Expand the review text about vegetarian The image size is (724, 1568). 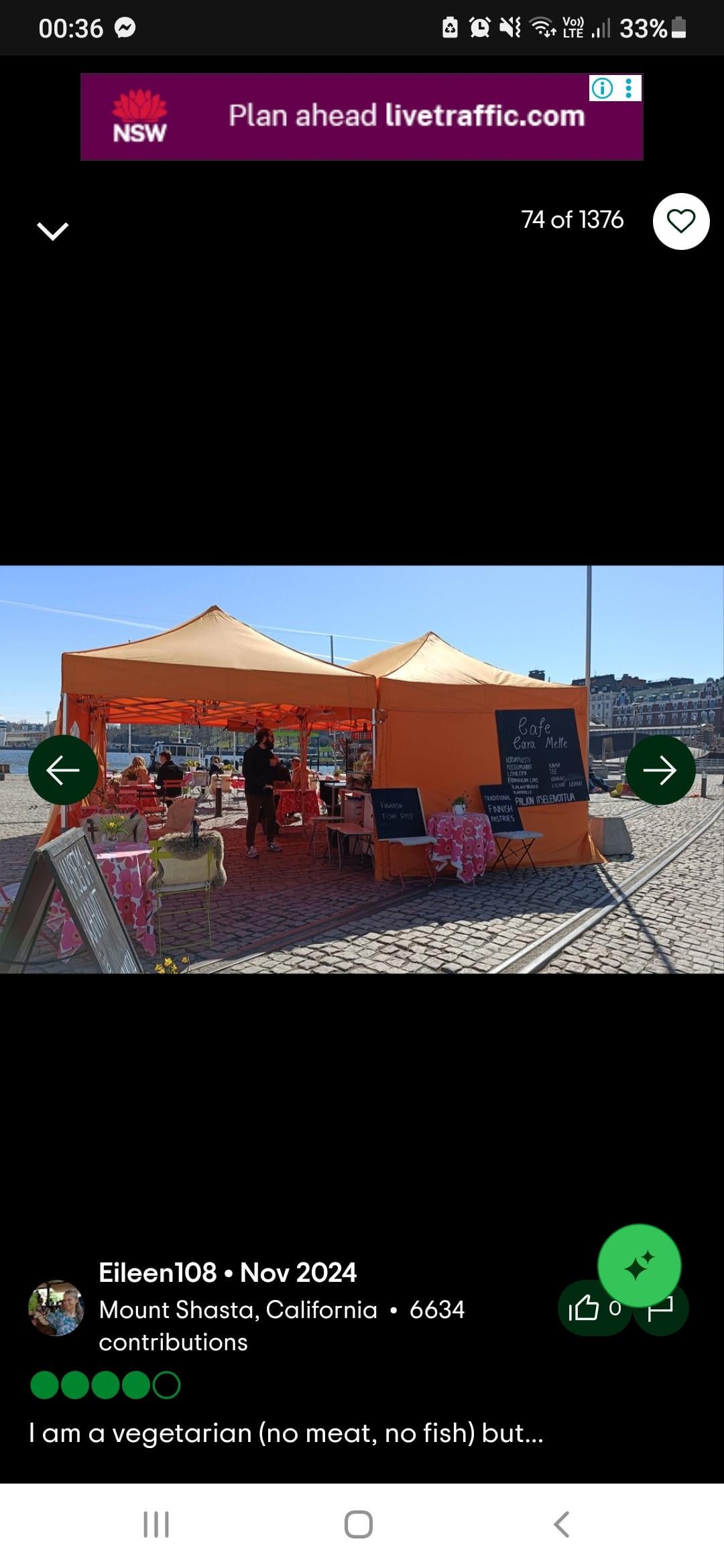[x=286, y=1433]
